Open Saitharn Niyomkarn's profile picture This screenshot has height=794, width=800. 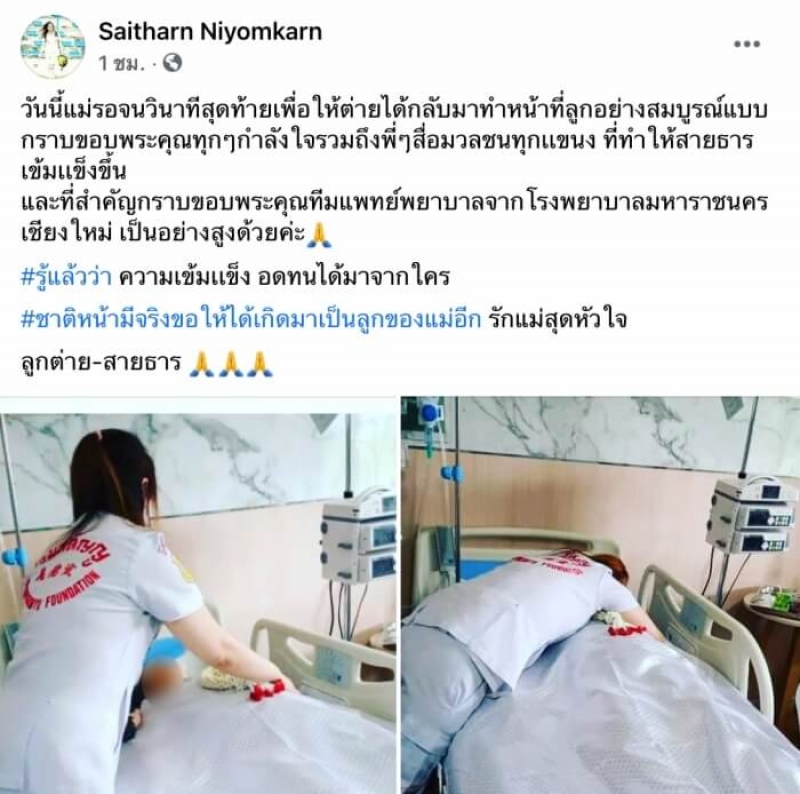click(52, 46)
